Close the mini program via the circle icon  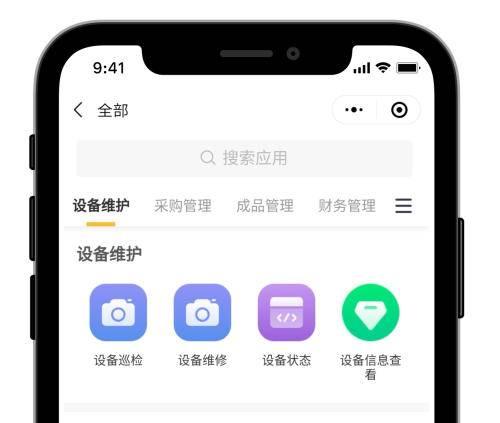[x=399, y=110]
